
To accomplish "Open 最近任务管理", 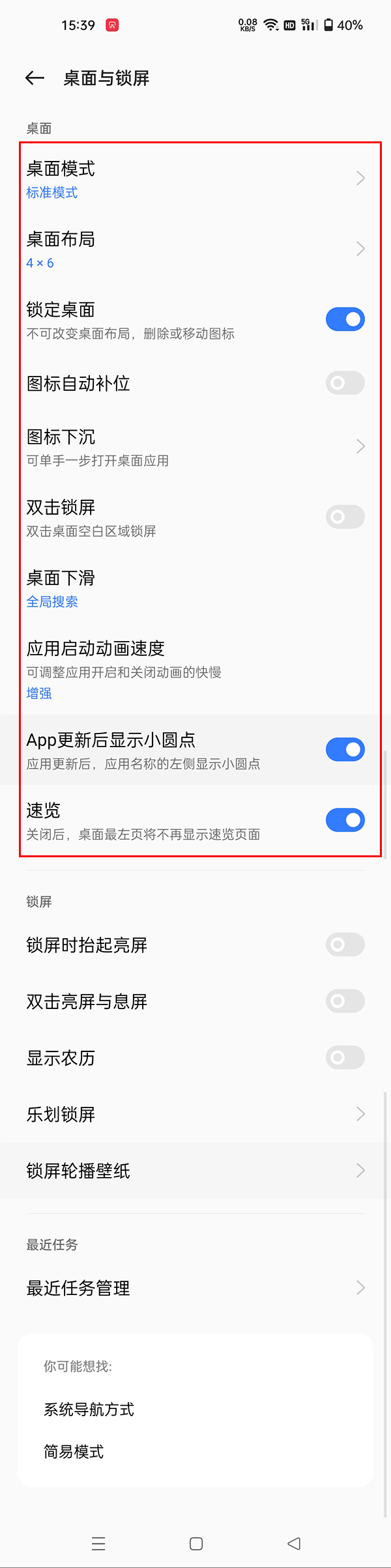I will [195, 1288].
